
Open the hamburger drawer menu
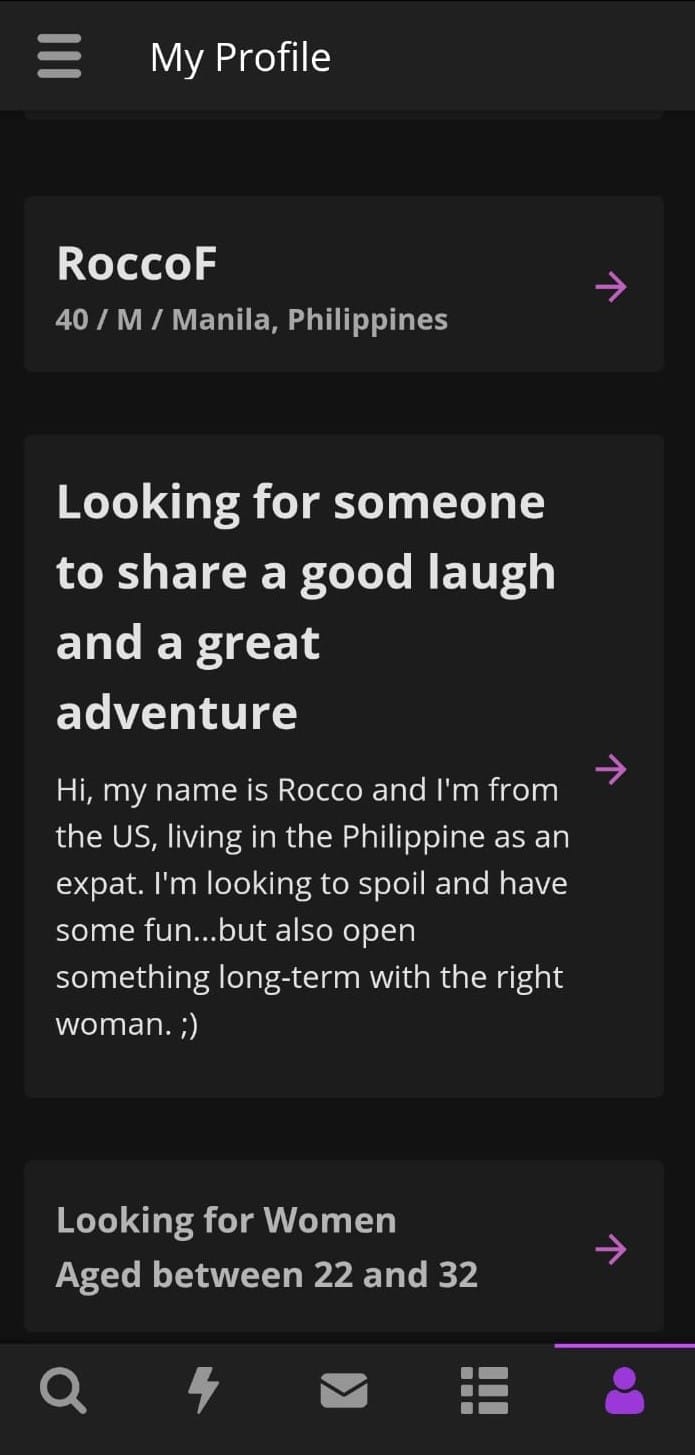[59, 56]
